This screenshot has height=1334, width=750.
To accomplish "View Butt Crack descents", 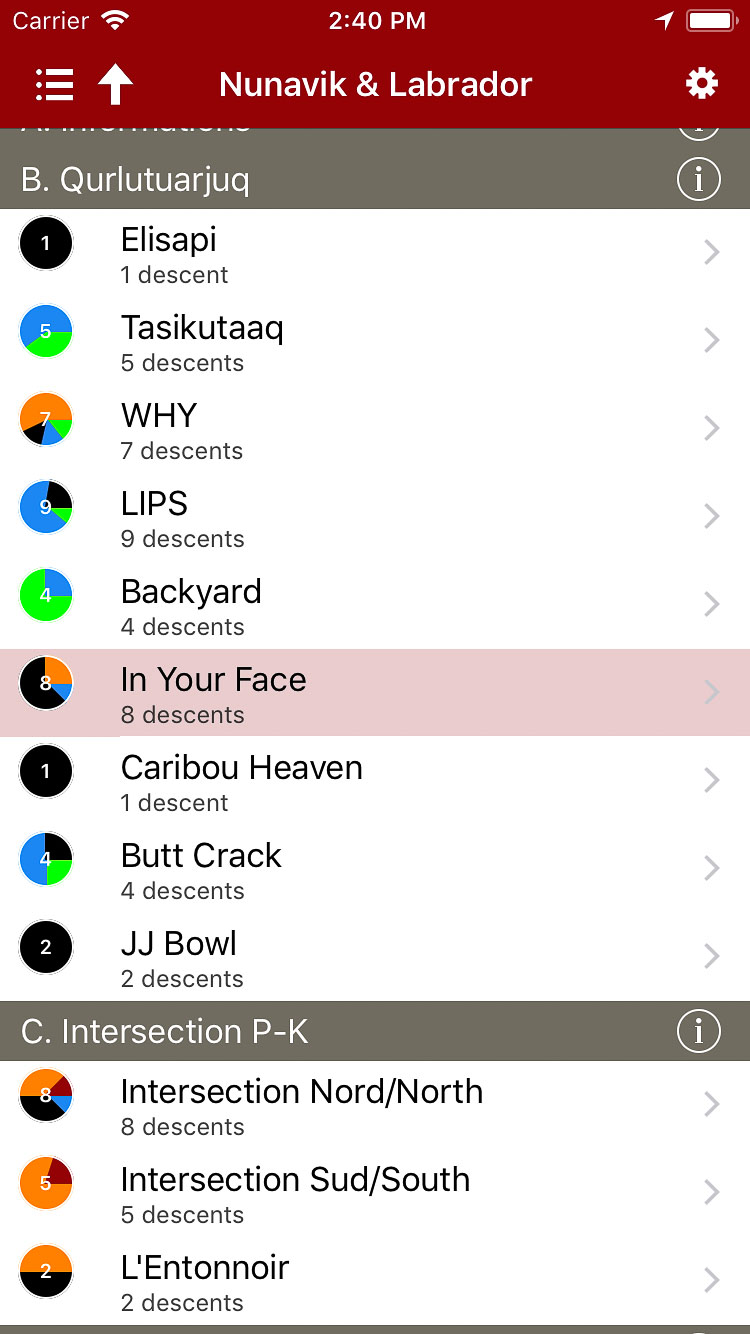I will tap(375, 869).
